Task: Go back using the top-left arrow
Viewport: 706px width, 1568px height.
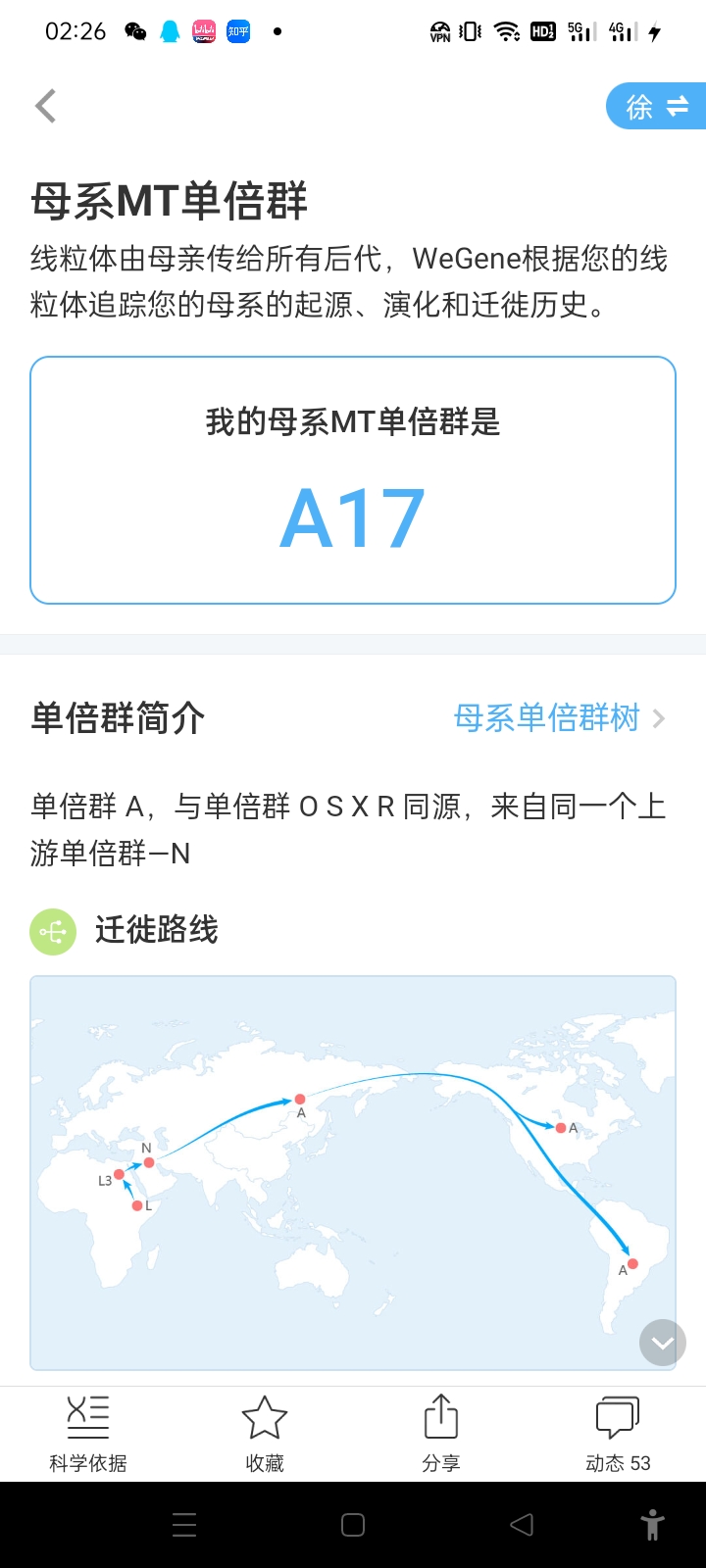Action: click(x=46, y=106)
